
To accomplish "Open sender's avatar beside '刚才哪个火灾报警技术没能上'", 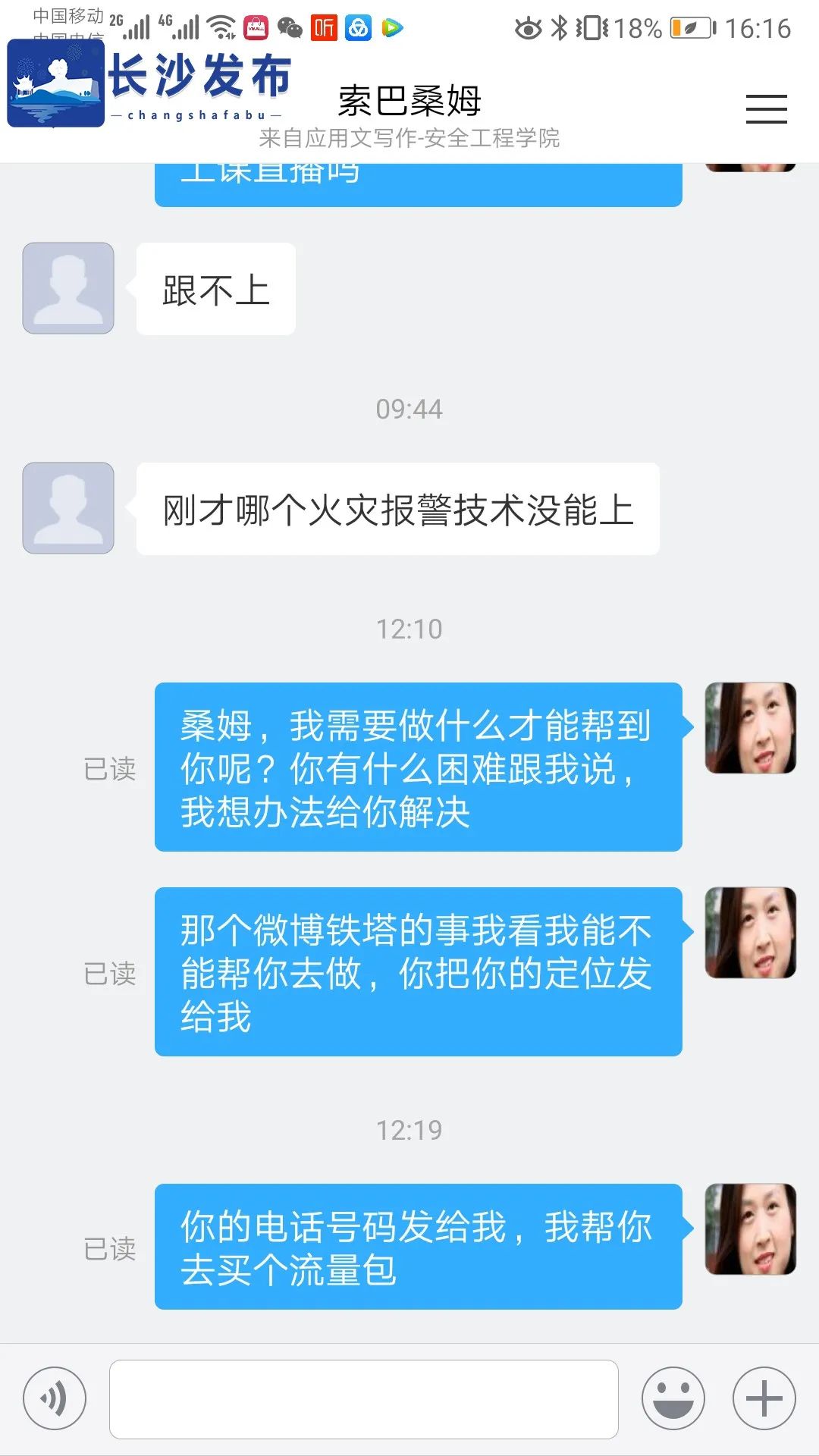I will point(68,508).
